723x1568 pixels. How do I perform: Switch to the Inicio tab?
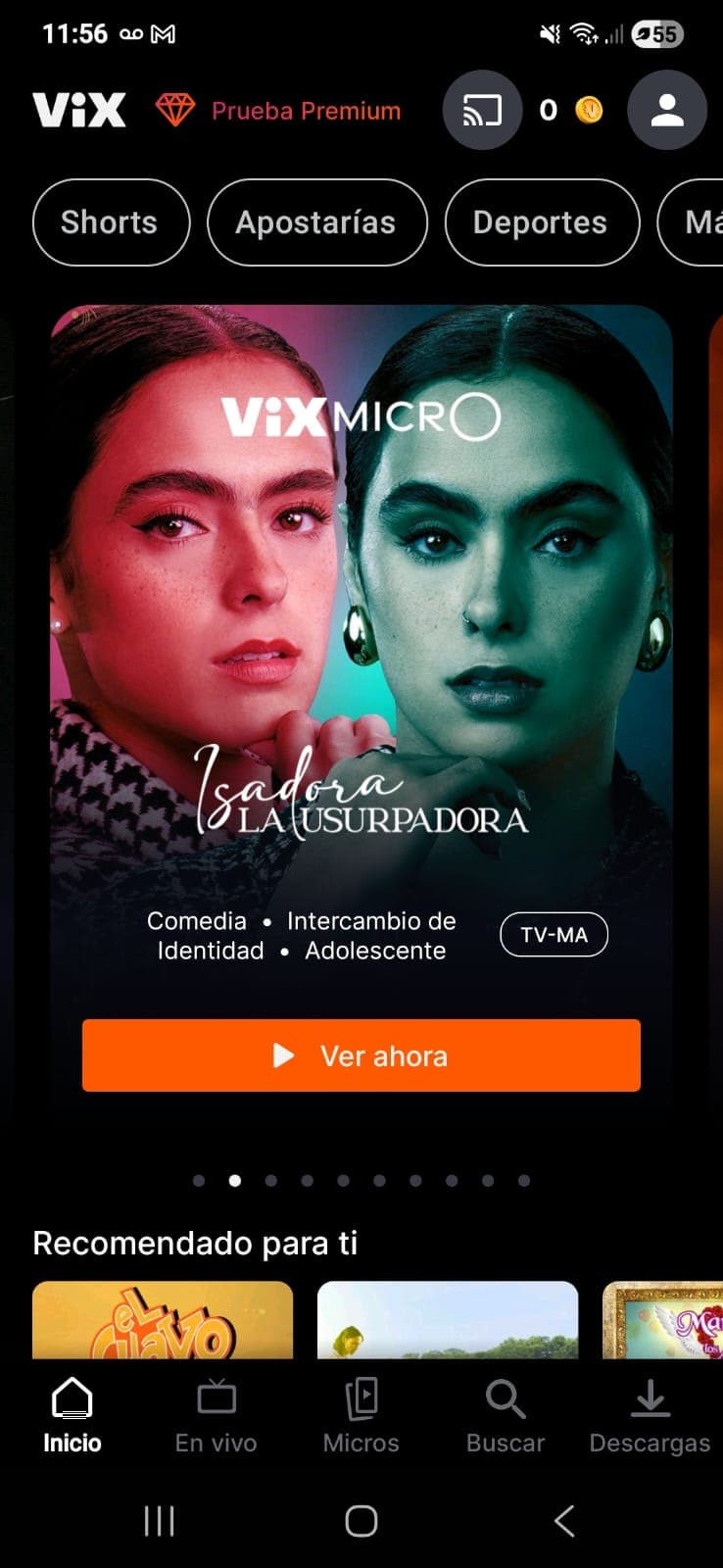coord(72,1415)
